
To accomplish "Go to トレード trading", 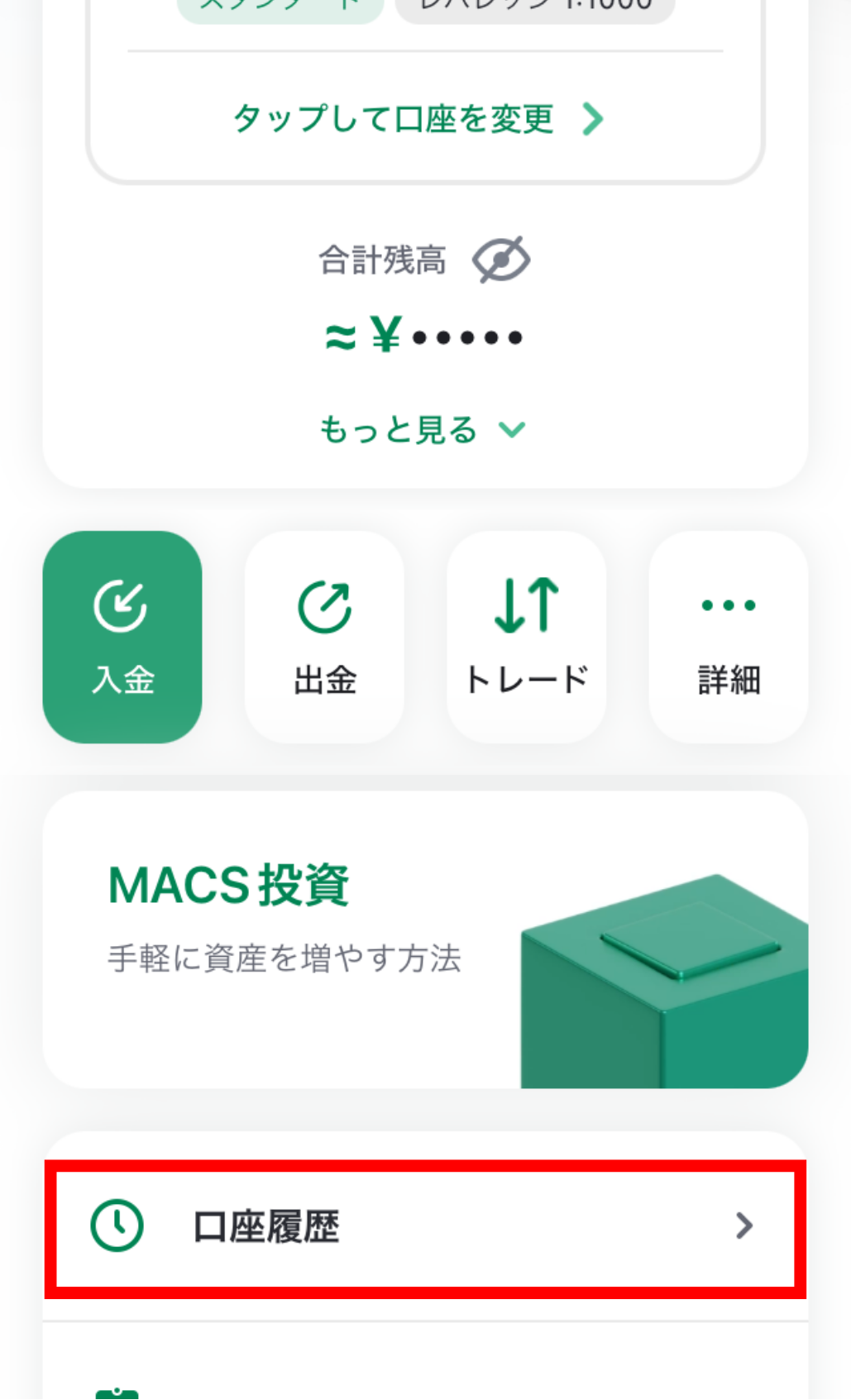I will pyautogui.click(x=527, y=637).
